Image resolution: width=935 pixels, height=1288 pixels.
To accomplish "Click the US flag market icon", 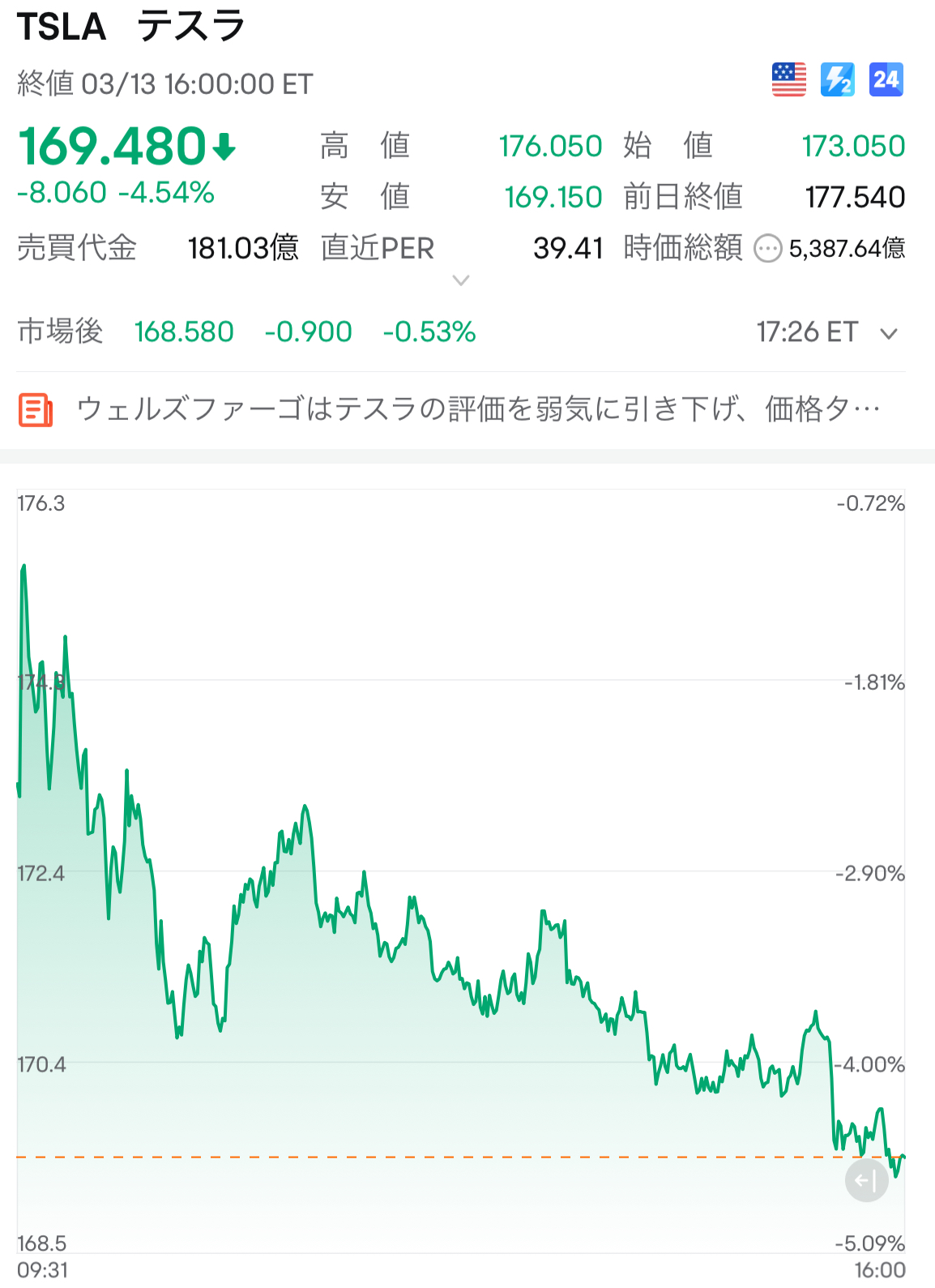I will click(x=788, y=79).
